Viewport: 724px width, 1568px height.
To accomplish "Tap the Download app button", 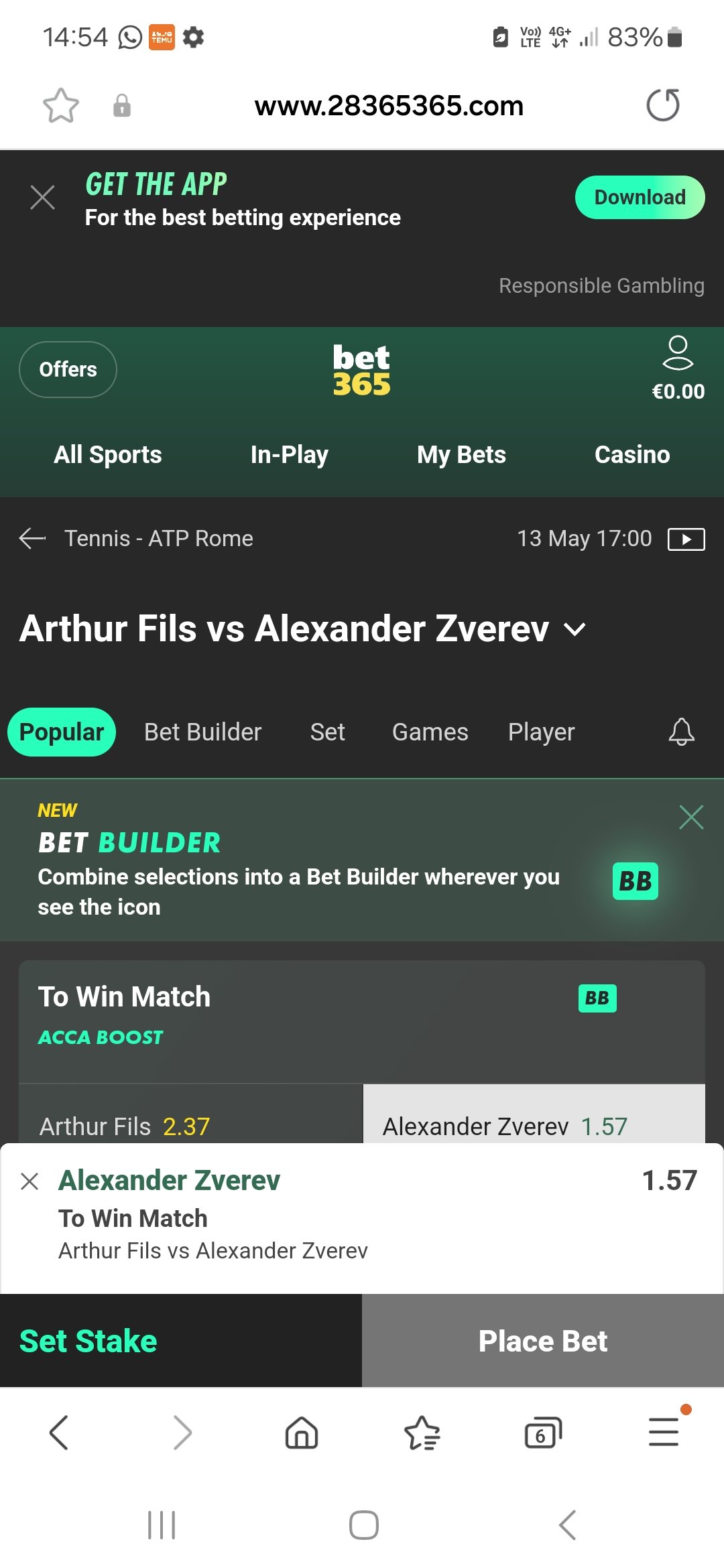I will [x=640, y=197].
